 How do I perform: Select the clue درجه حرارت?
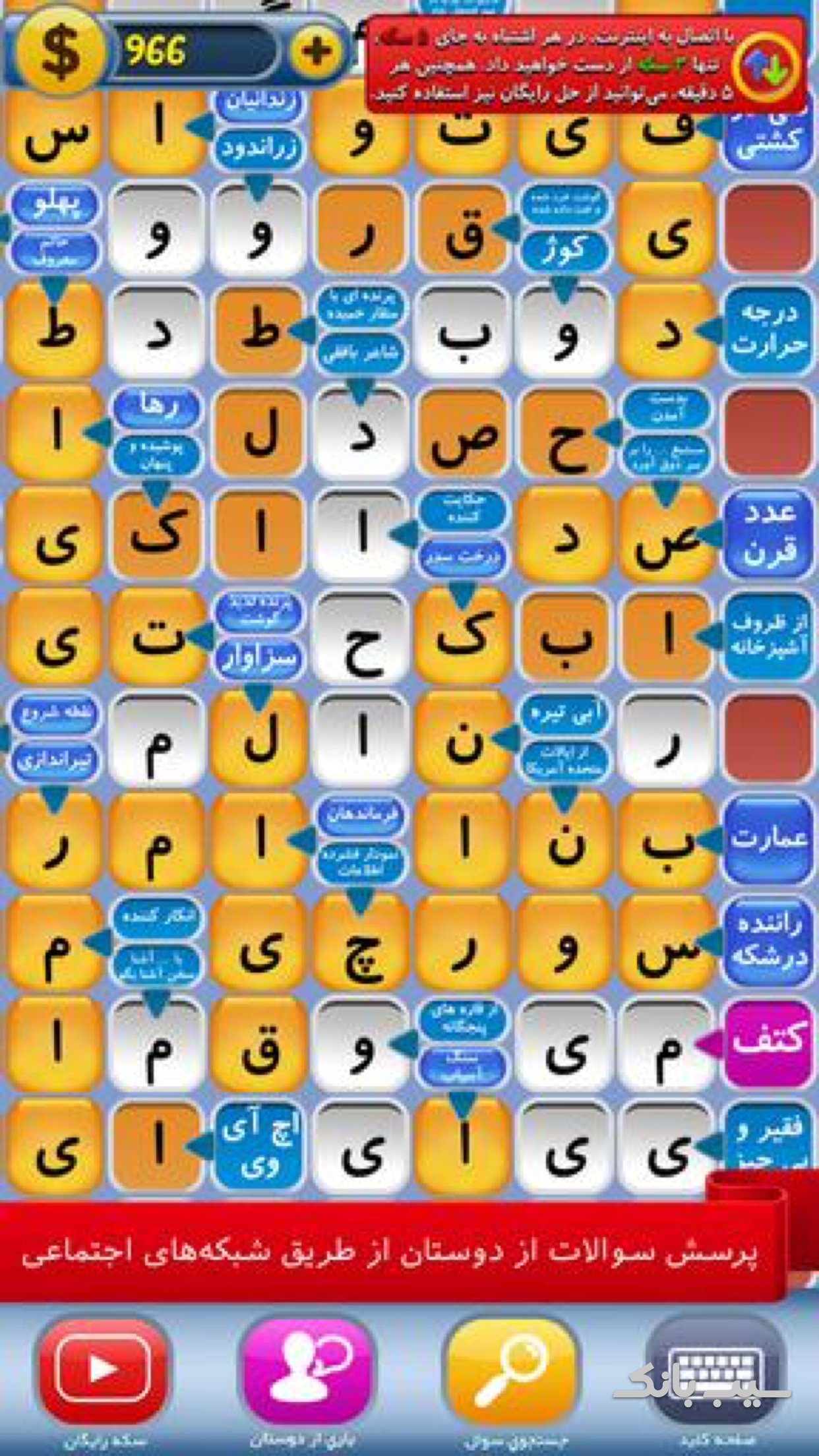pyautogui.click(x=767, y=329)
